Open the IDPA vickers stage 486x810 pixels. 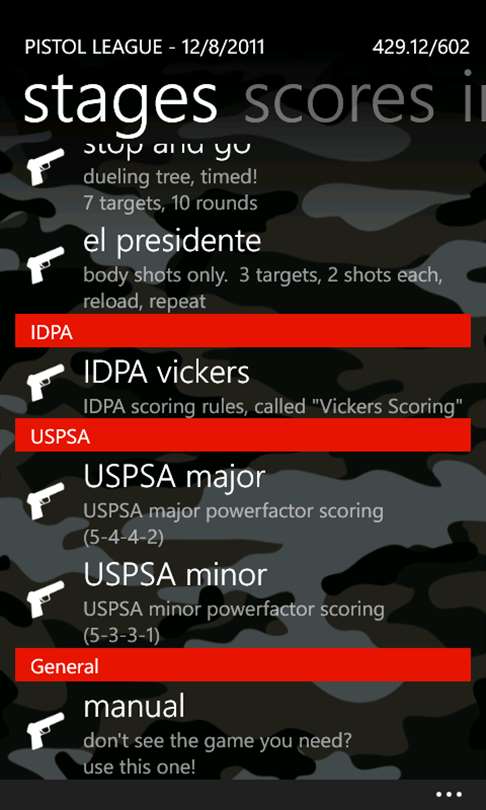point(243,387)
